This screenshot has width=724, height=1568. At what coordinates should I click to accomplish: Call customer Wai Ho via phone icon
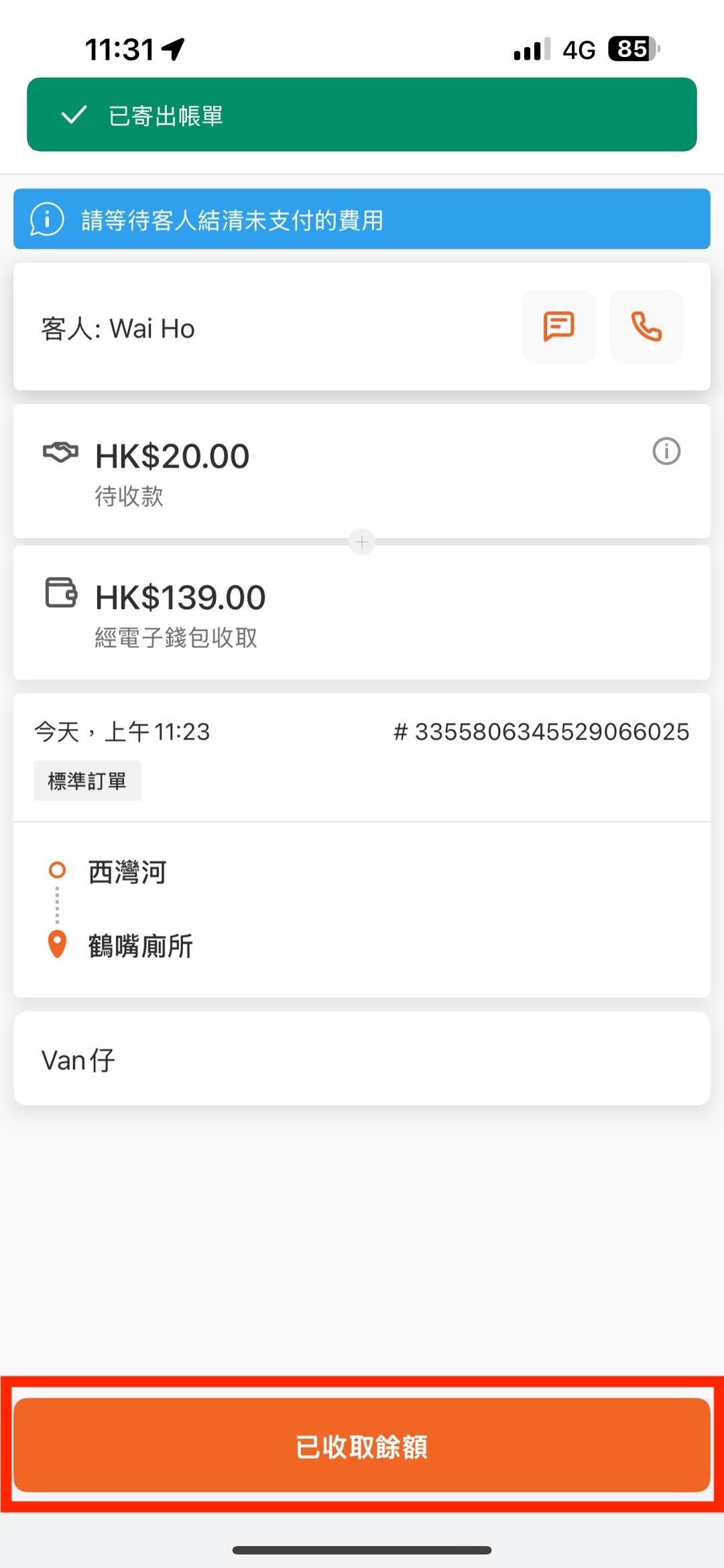tap(646, 327)
